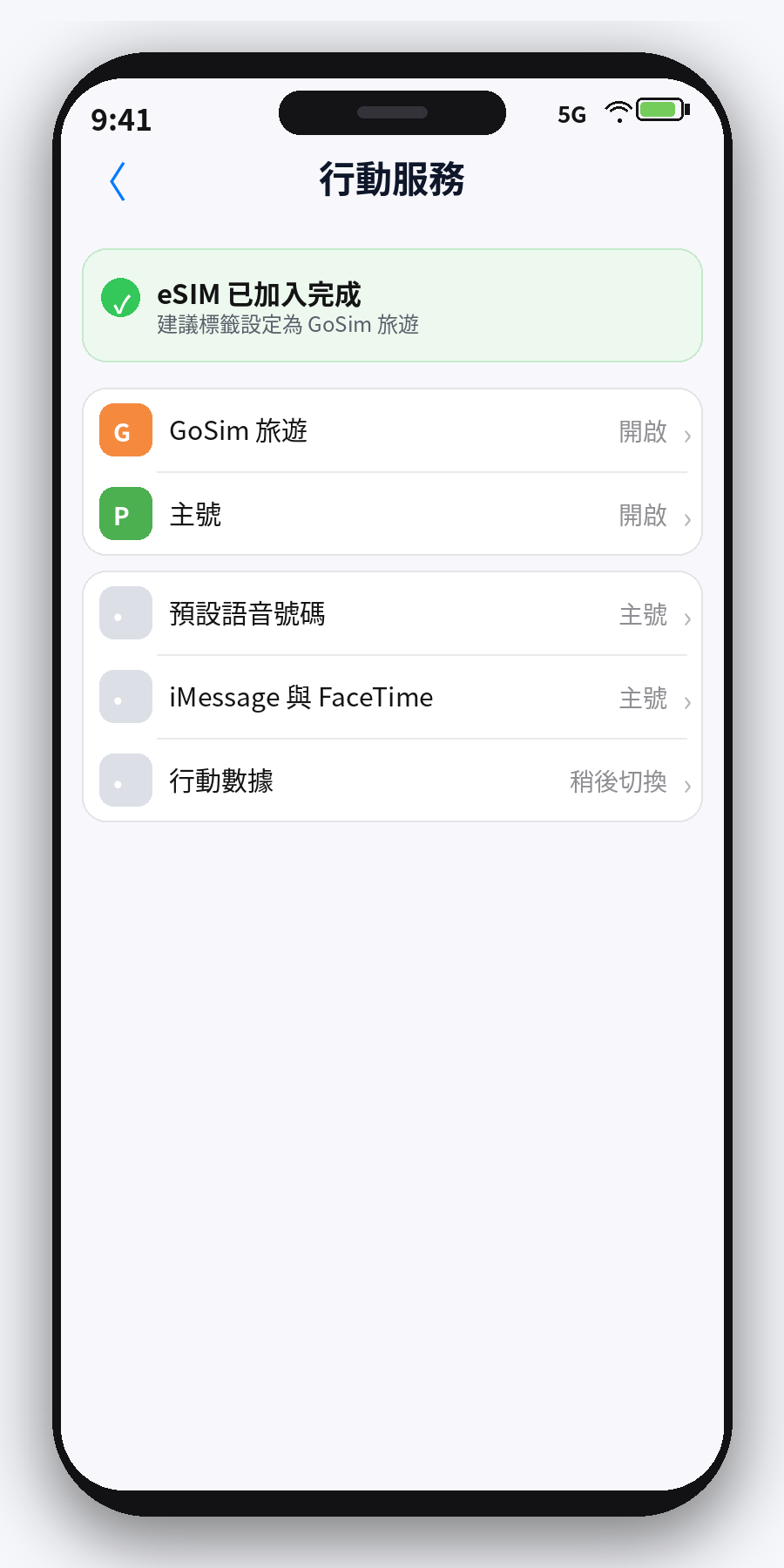Tap the 預設語音號碼 gray SIM icon
The height and width of the screenshot is (1568, 784).
(x=125, y=613)
